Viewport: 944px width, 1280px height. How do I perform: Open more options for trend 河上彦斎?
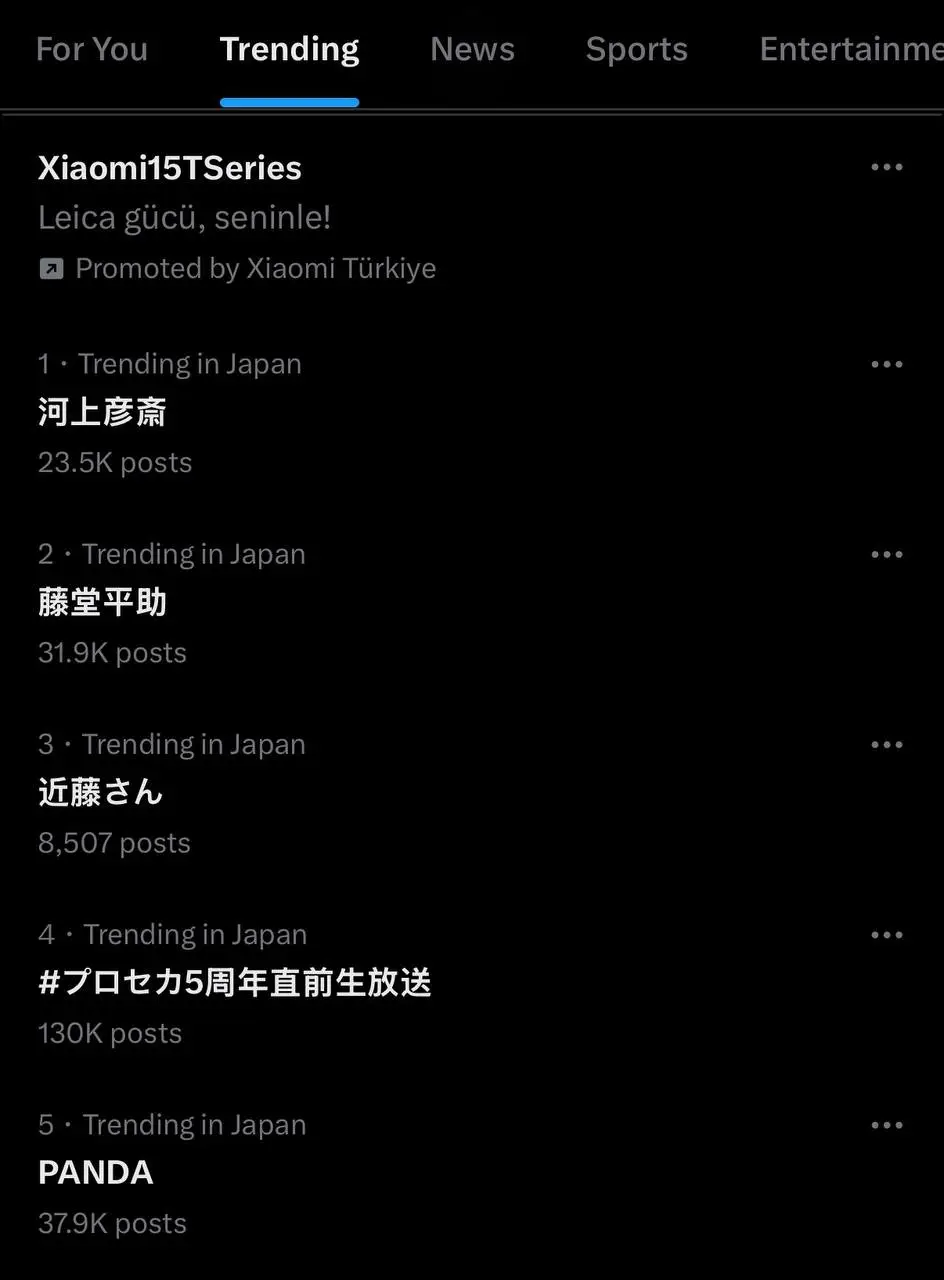pyautogui.click(x=887, y=364)
